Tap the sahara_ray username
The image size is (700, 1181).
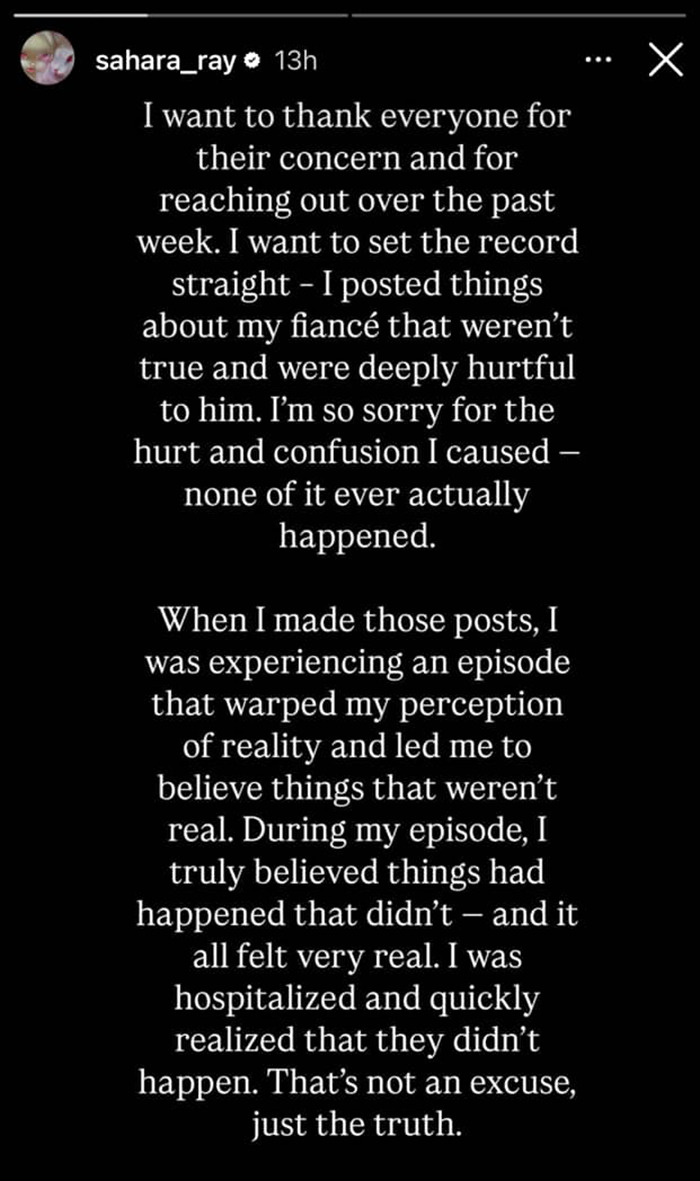click(x=165, y=60)
